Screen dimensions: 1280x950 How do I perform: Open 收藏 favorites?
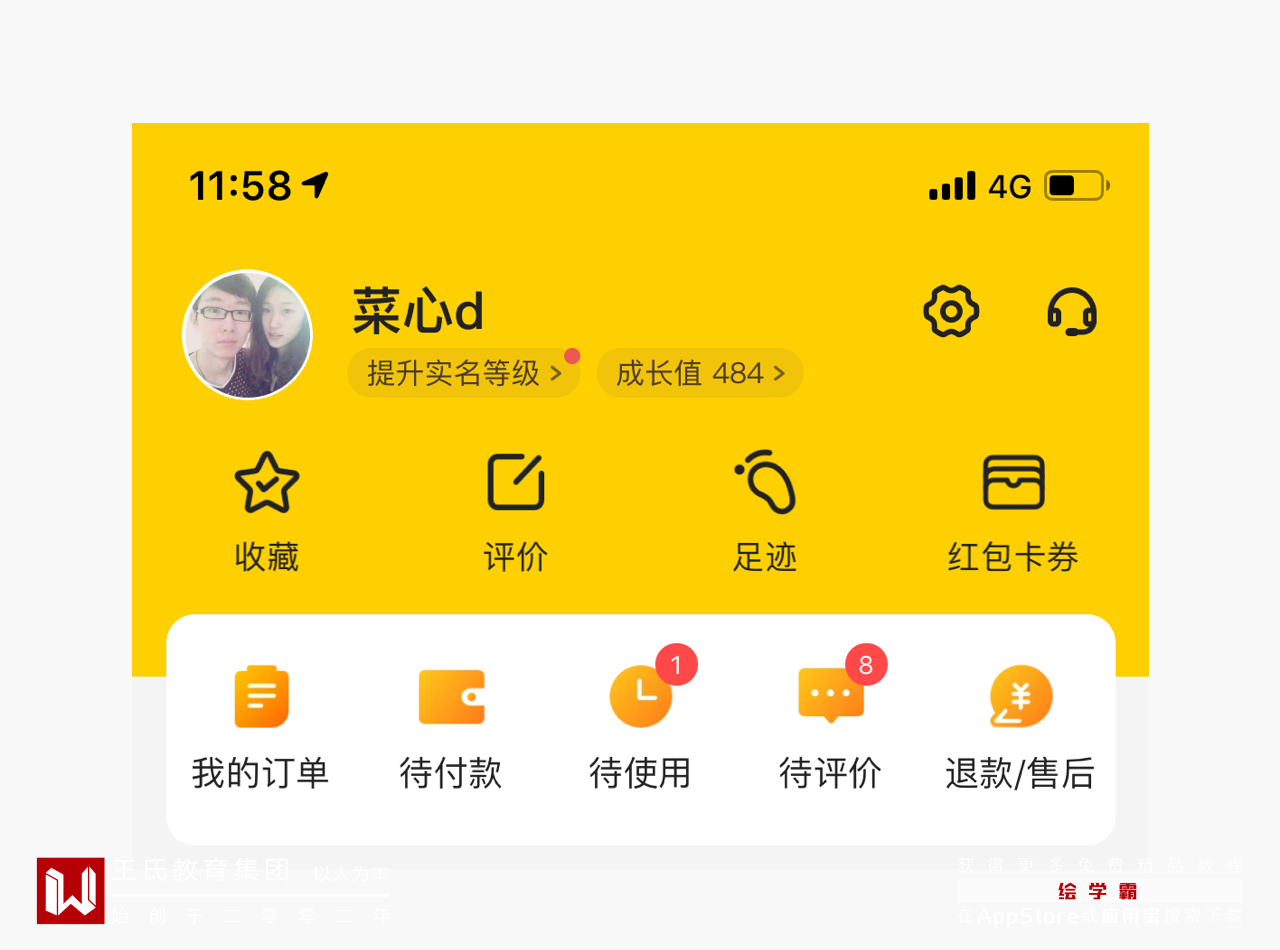(267, 512)
